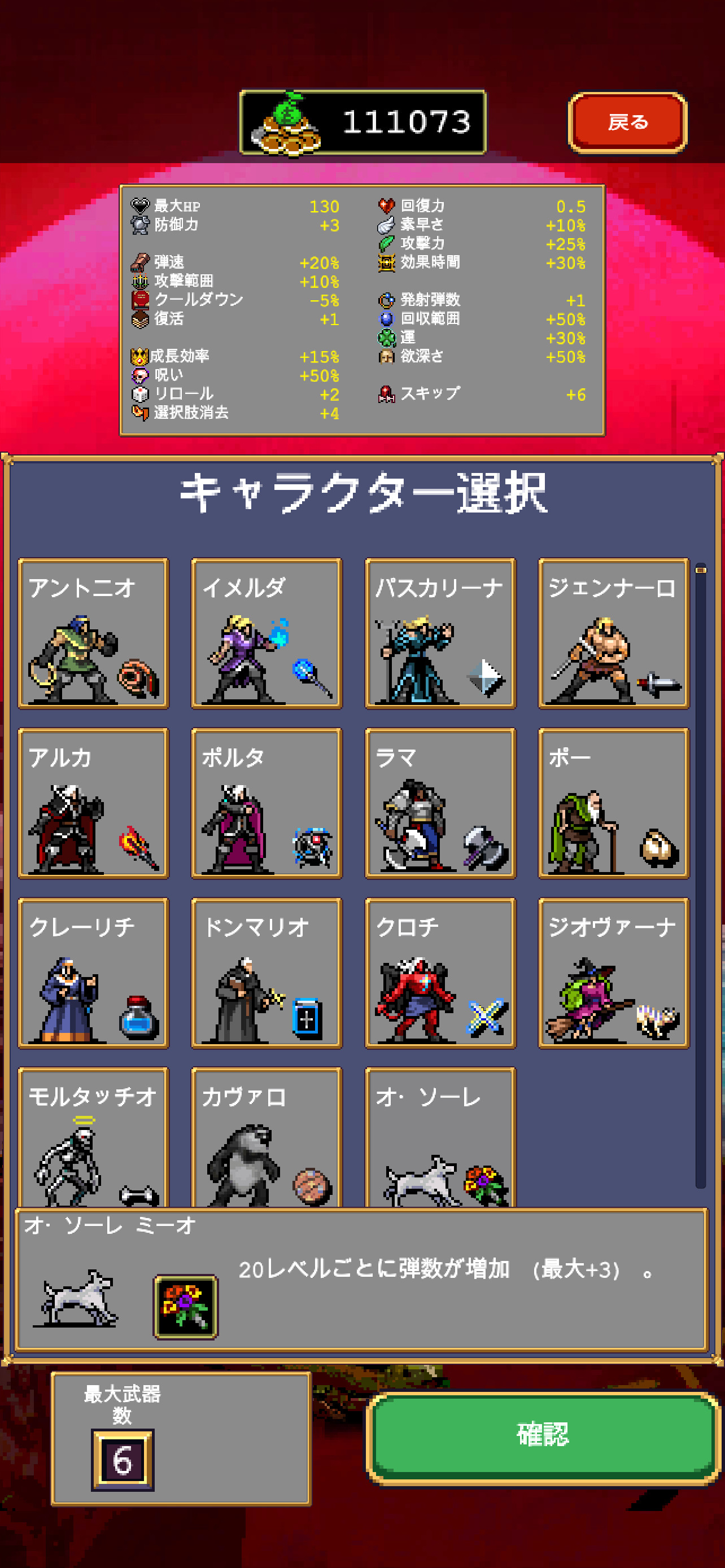Select character イメルダ
This screenshot has width=725, height=1568.
click(x=267, y=633)
